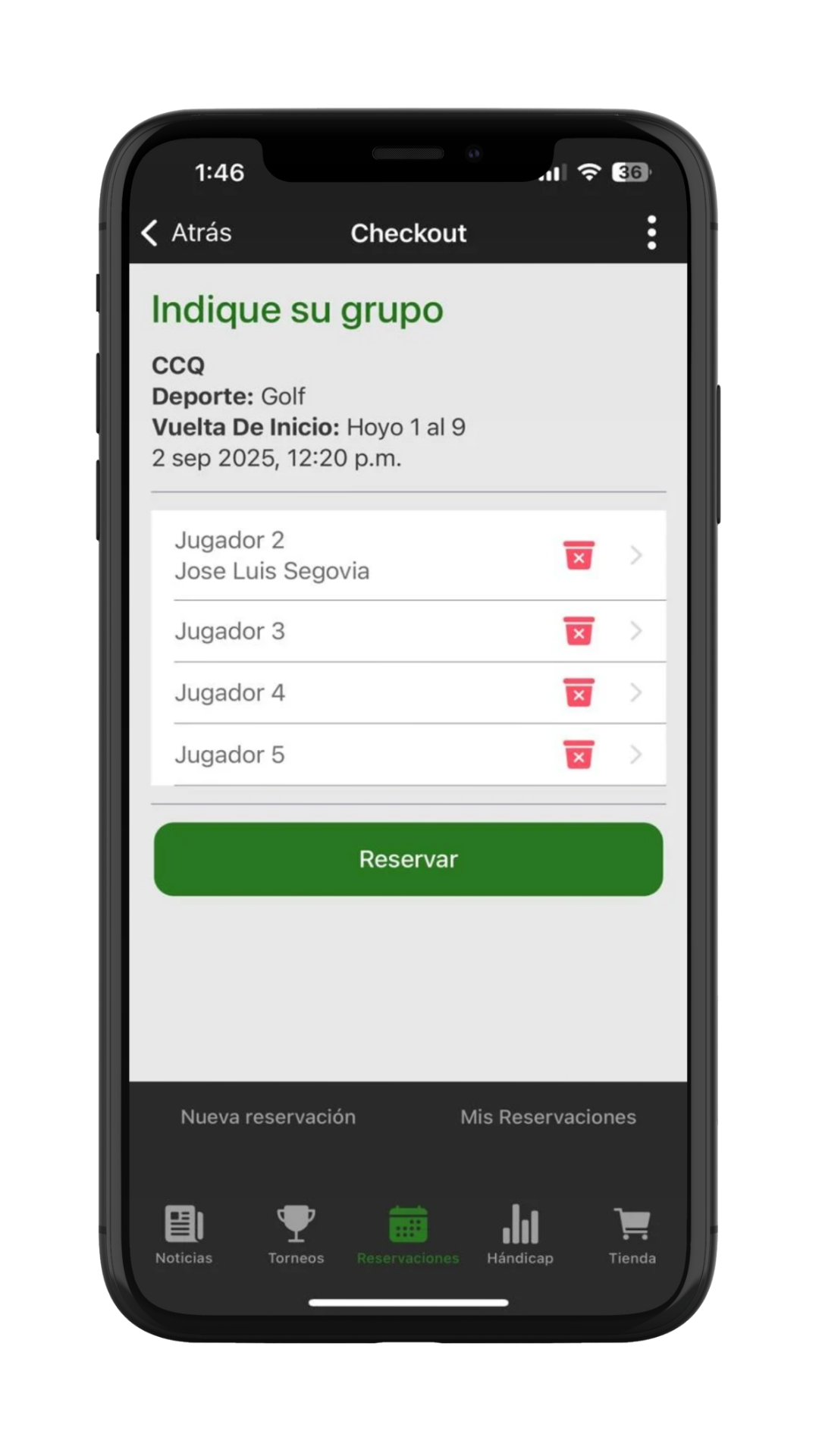Select the Reservaciones tab
This screenshot has height=1456, width=819.
408,1235
